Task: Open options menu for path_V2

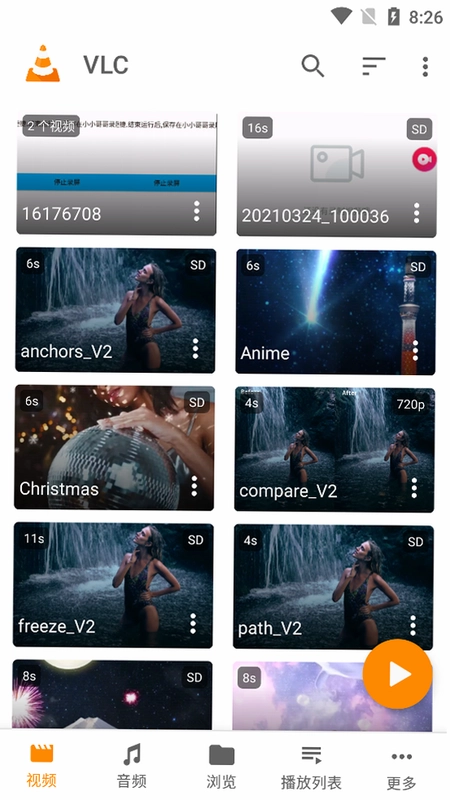Action: coord(413,626)
